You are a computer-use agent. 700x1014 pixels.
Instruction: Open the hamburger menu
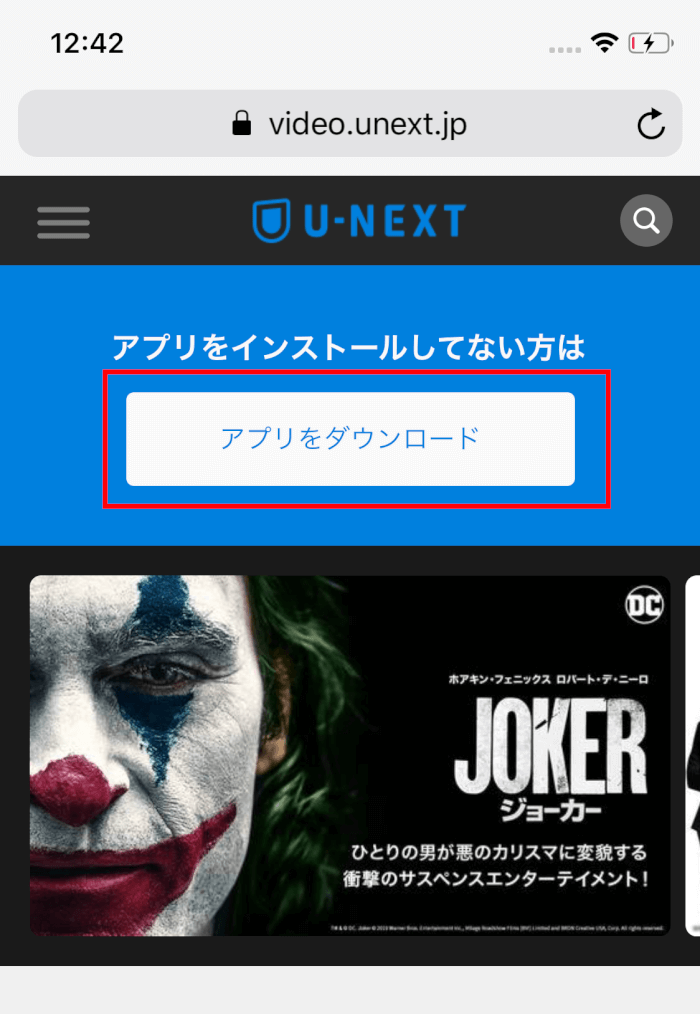63,222
